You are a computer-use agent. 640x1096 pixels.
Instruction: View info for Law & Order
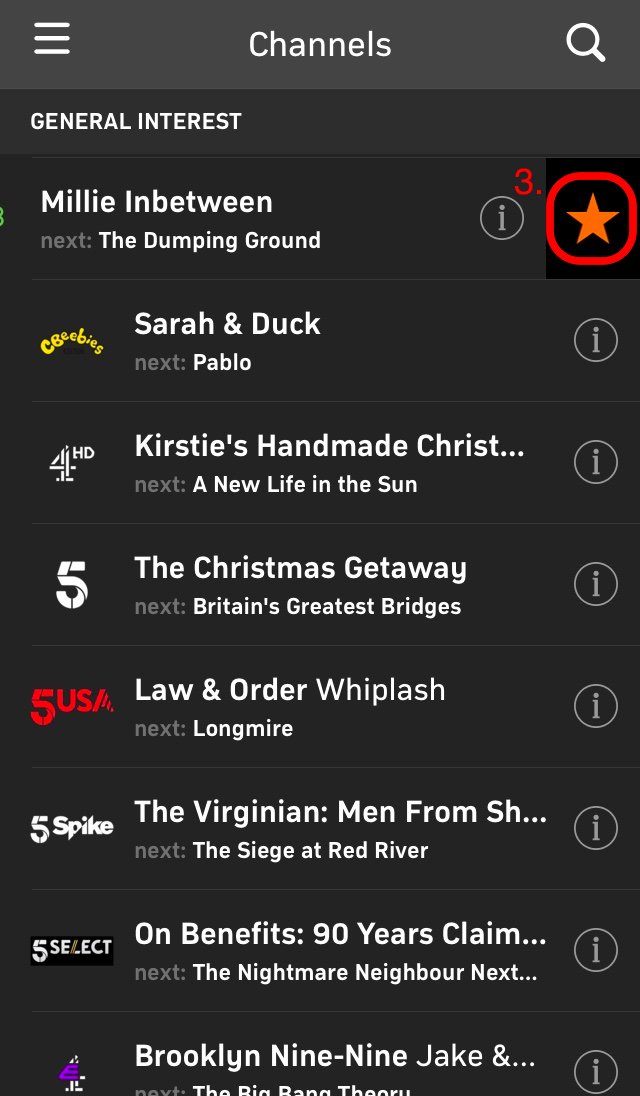(596, 707)
